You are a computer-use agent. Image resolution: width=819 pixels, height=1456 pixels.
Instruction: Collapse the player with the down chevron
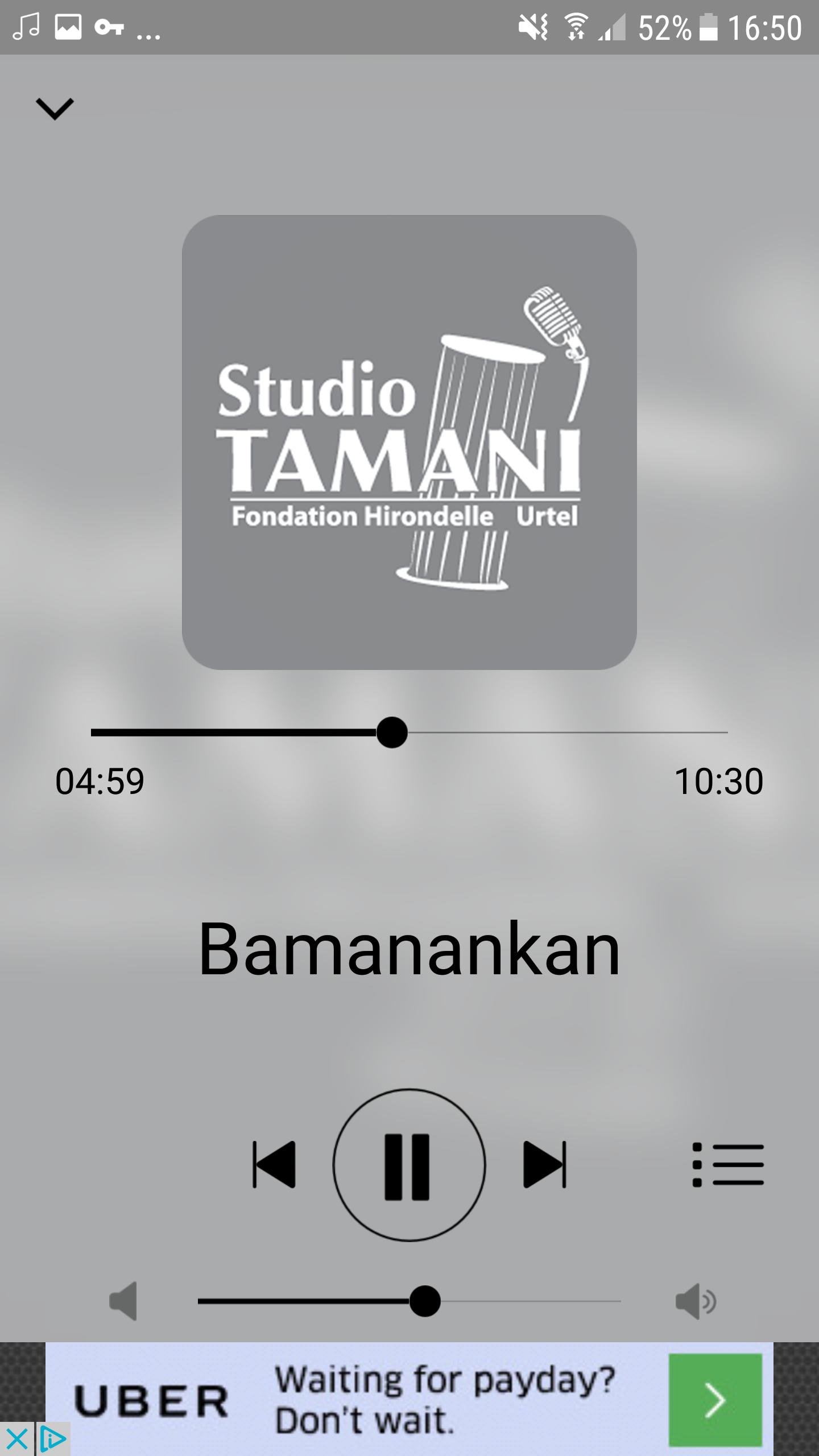pos(55,107)
